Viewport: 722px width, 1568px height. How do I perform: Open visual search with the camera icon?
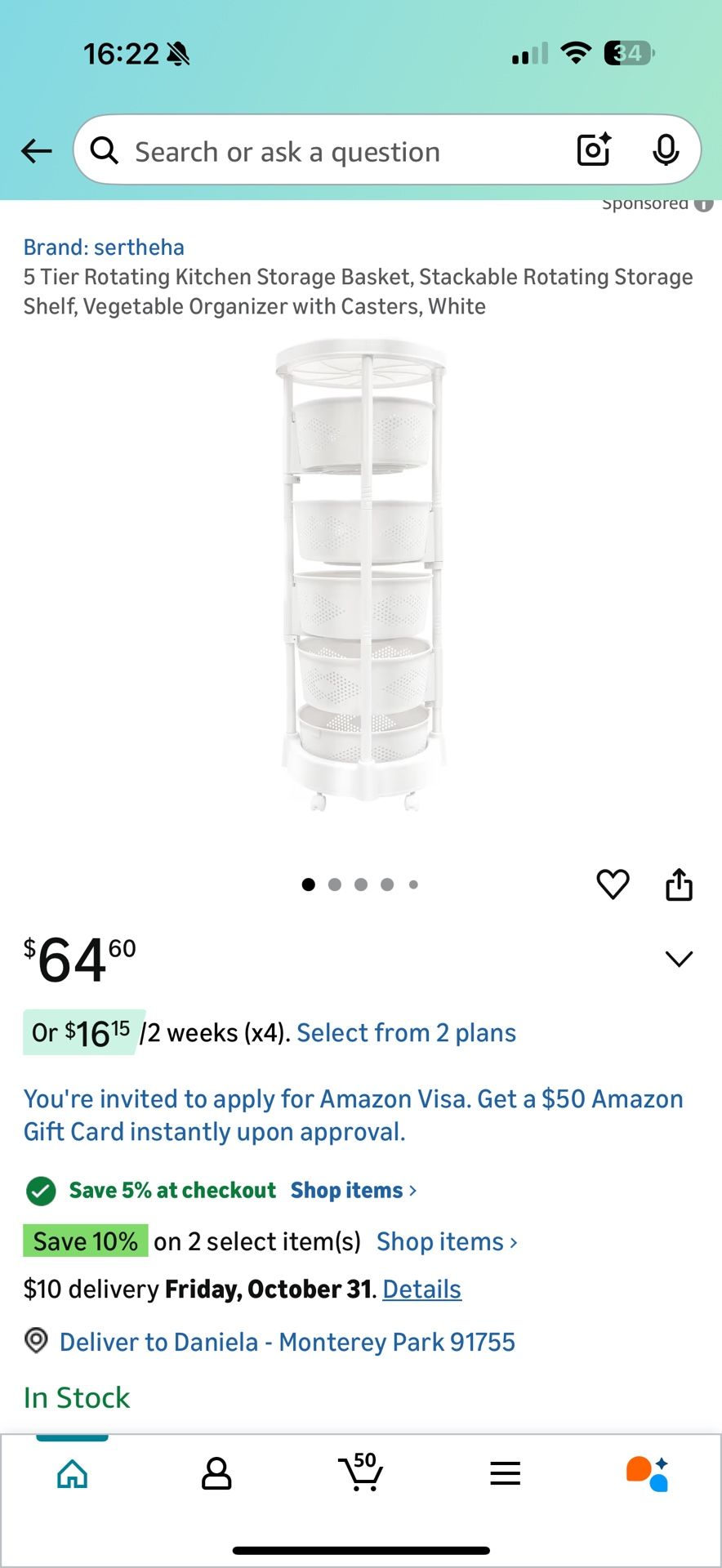593,150
